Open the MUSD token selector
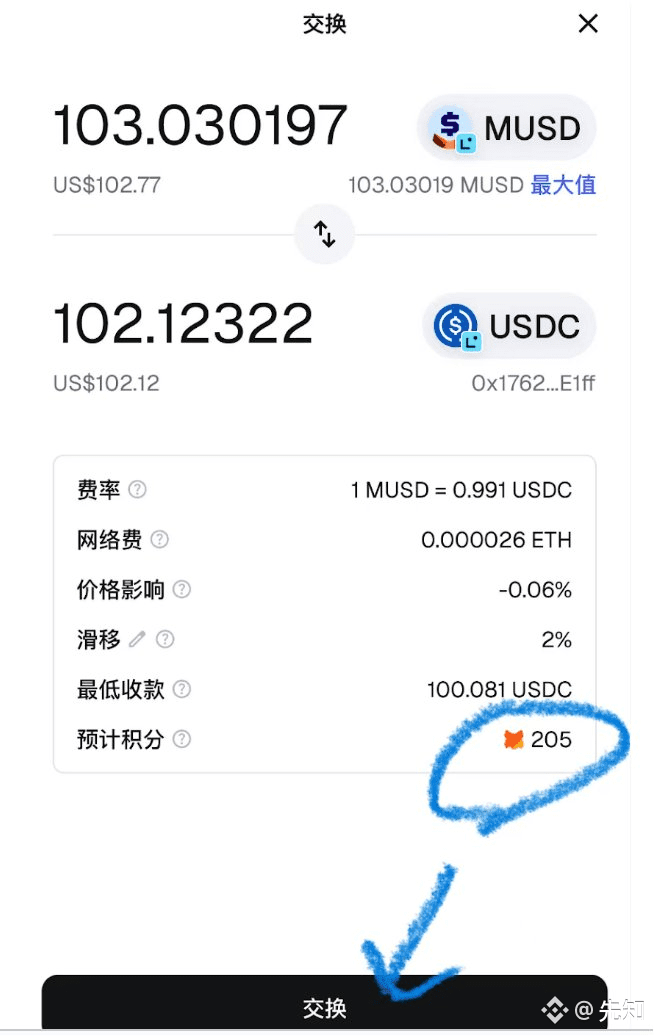The height and width of the screenshot is (1036, 654). 507,129
